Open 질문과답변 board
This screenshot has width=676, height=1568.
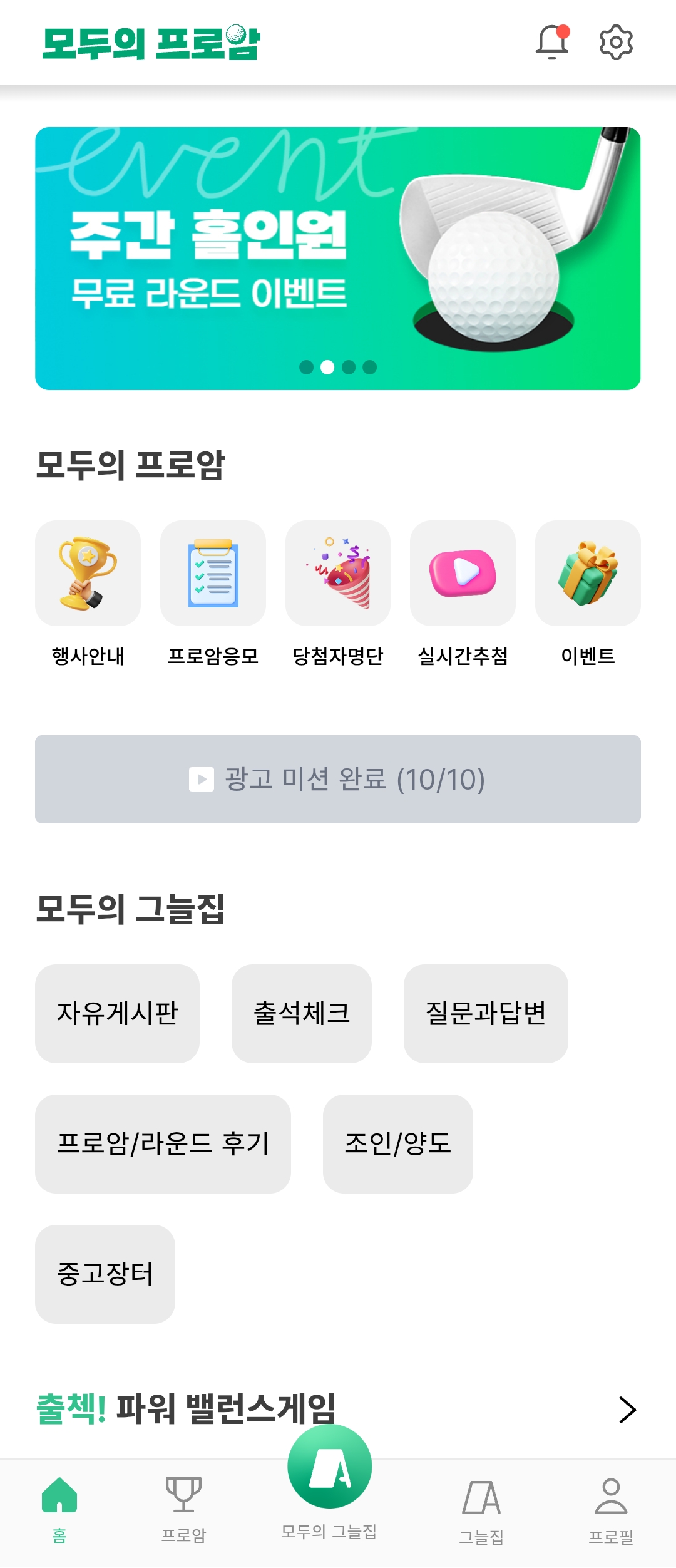pos(486,1013)
